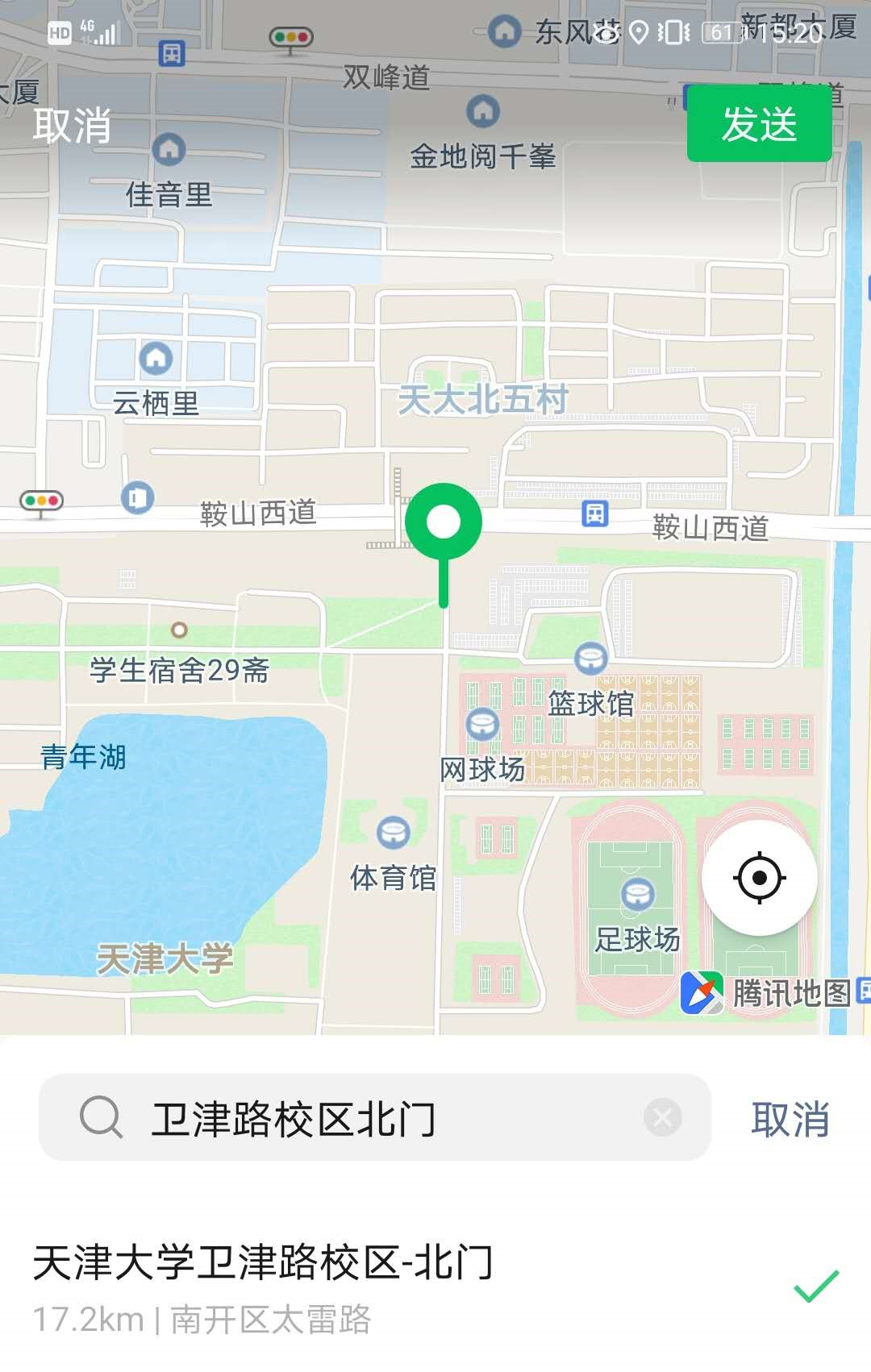Recenter map on my current location
Viewport: 871px width, 1372px height.
click(759, 878)
